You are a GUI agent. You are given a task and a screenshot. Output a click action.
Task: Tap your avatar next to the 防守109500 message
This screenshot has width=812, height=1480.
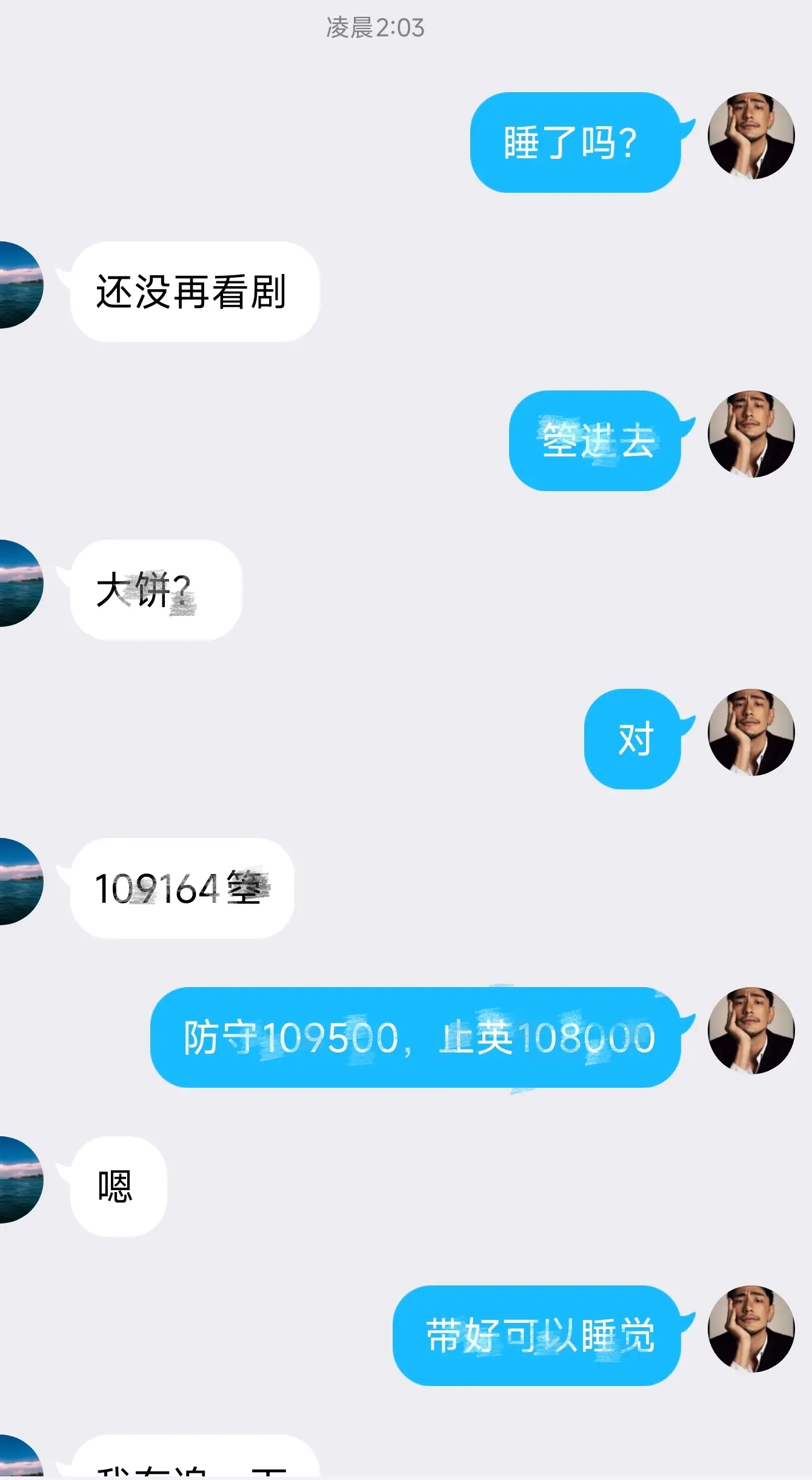point(751,1030)
